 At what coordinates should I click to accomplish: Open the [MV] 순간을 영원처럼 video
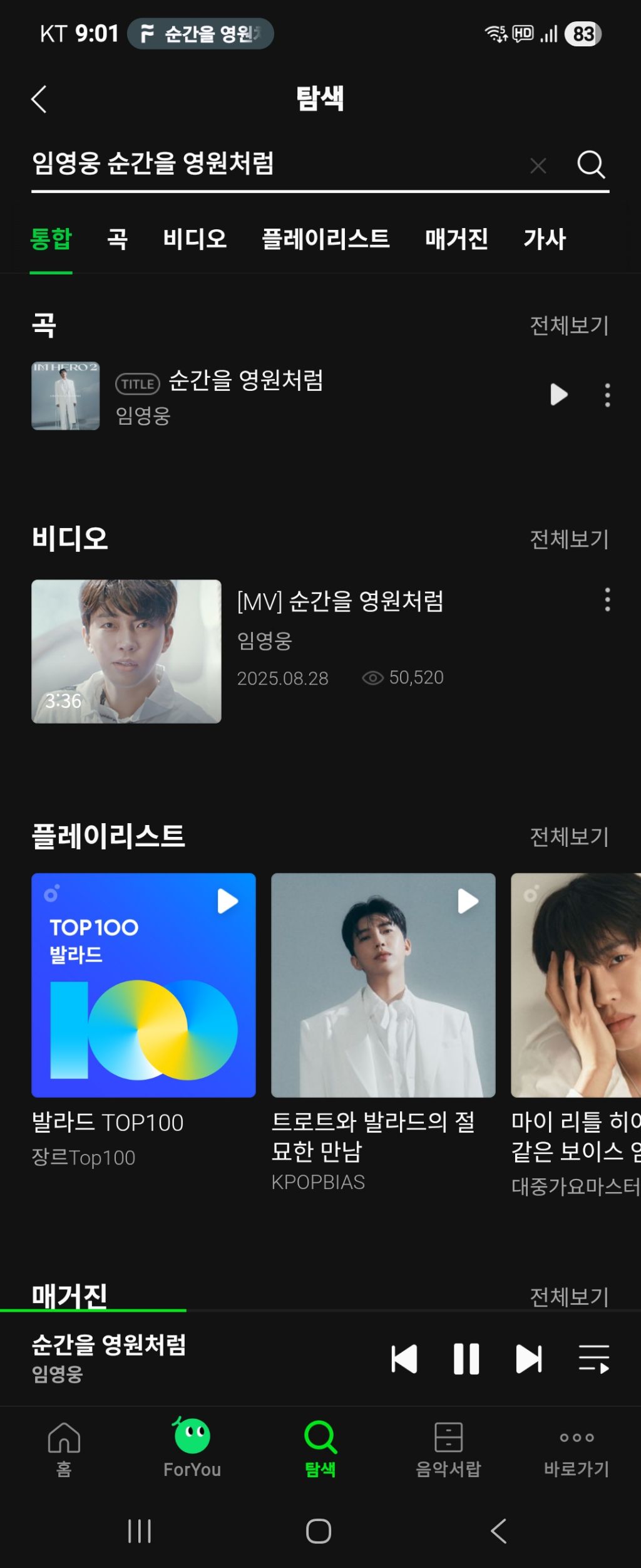point(126,651)
